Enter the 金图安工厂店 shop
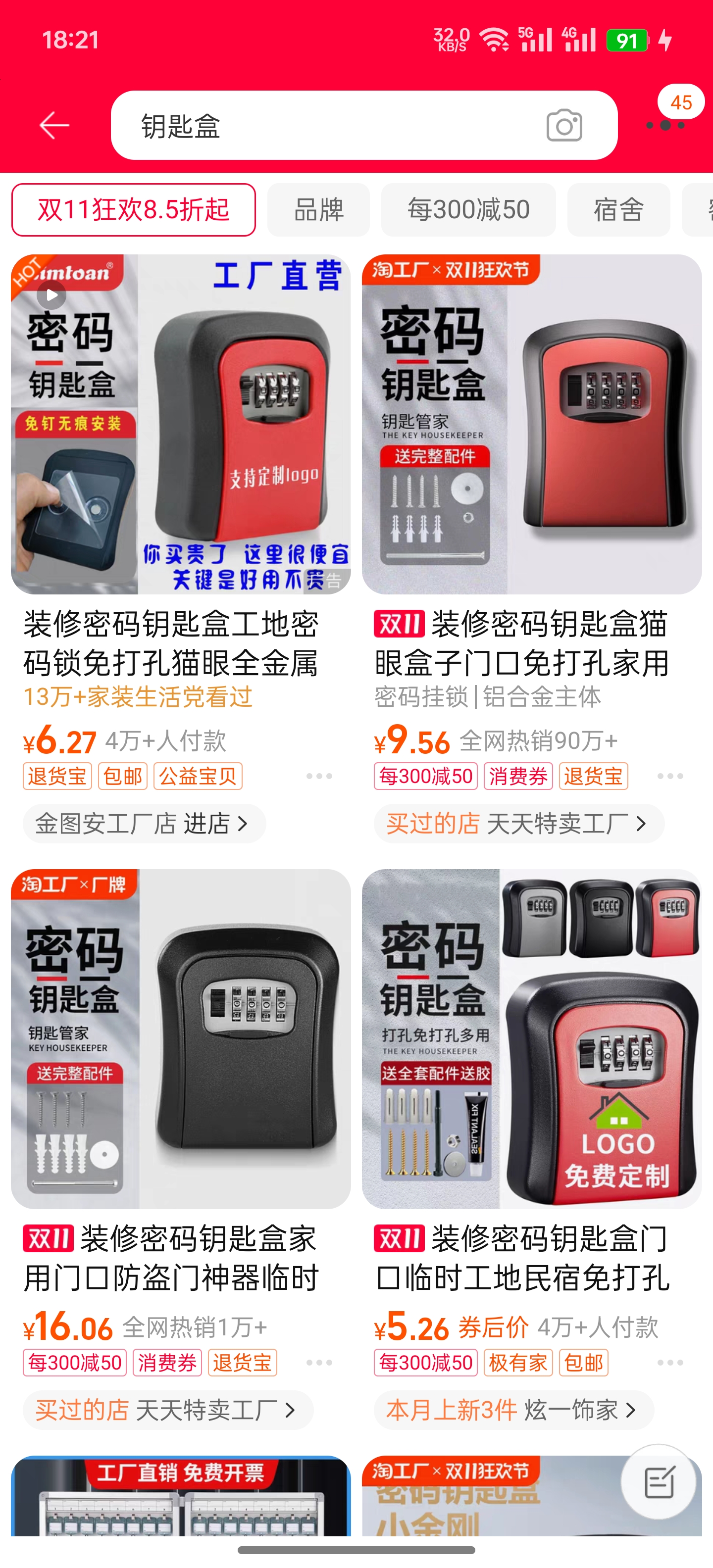713x1568 pixels. coord(144,824)
